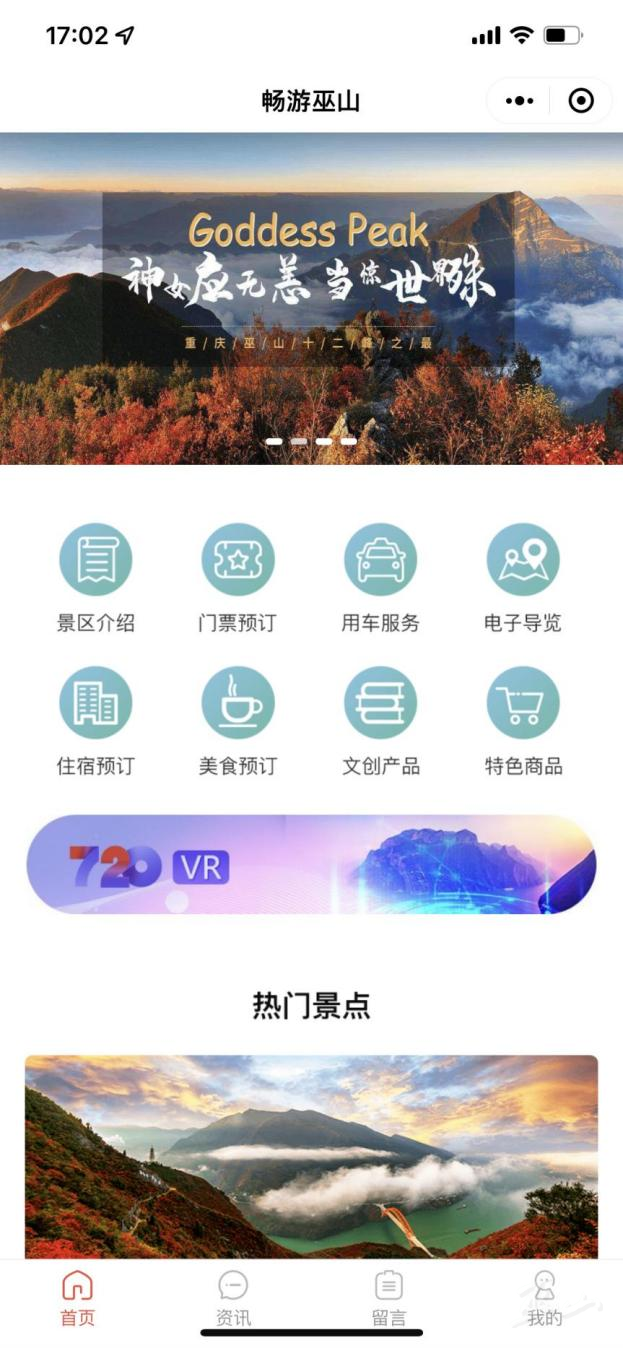623x1348 pixels.
Task: Open the mini program more options menu
Action: tap(520, 101)
